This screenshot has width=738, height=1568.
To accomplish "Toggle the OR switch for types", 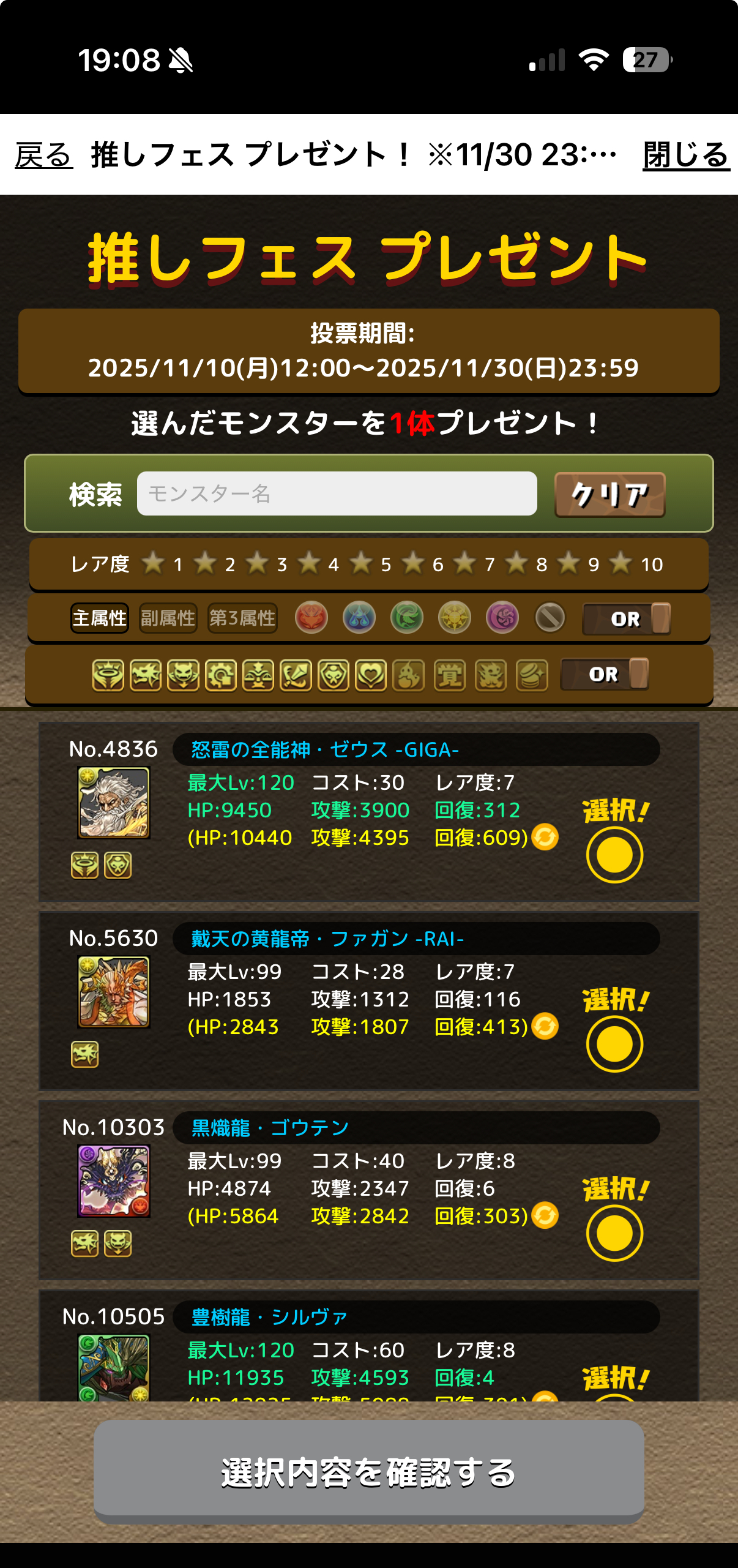I will pyautogui.click(x=605, y=674).
